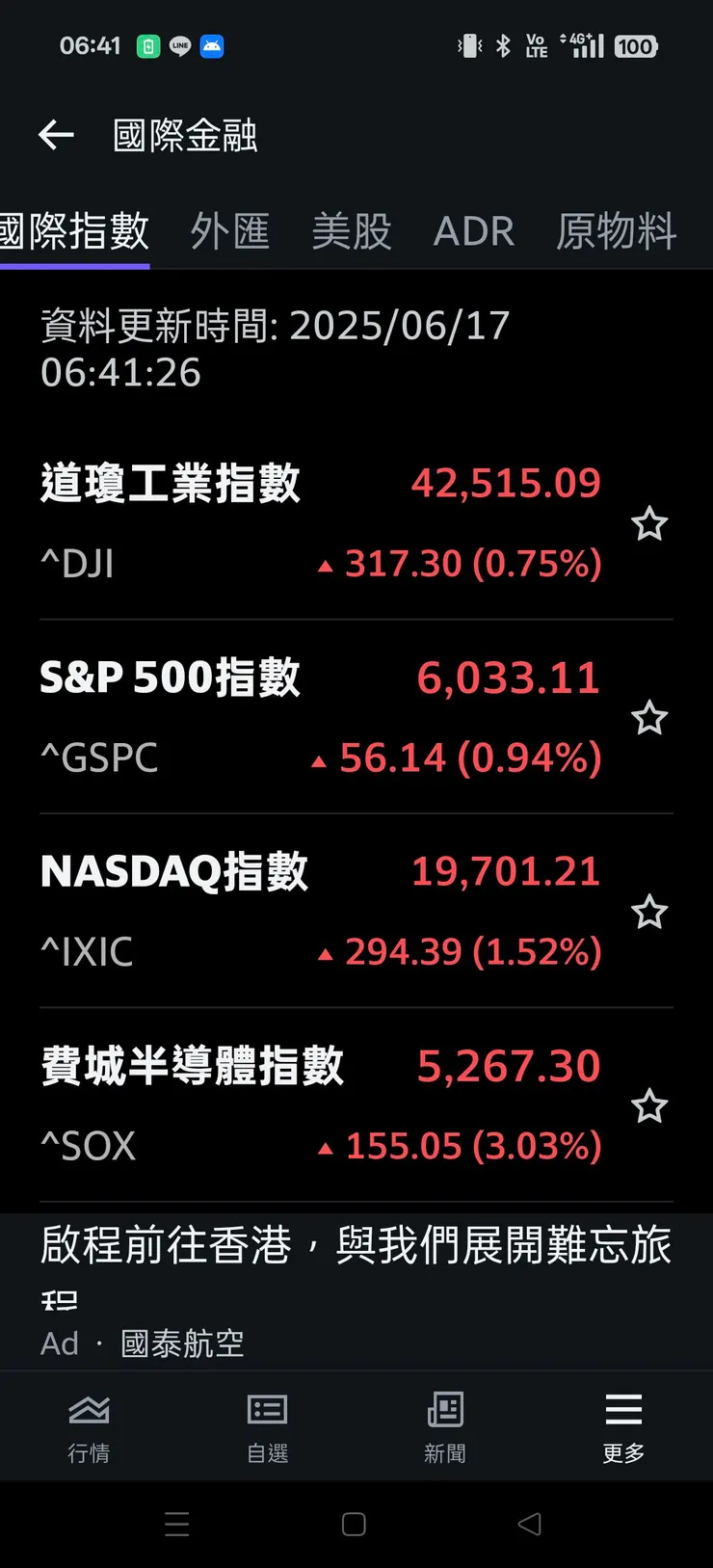
Task: Go to the 行情 tab
Action: [x=89, y=1427]
